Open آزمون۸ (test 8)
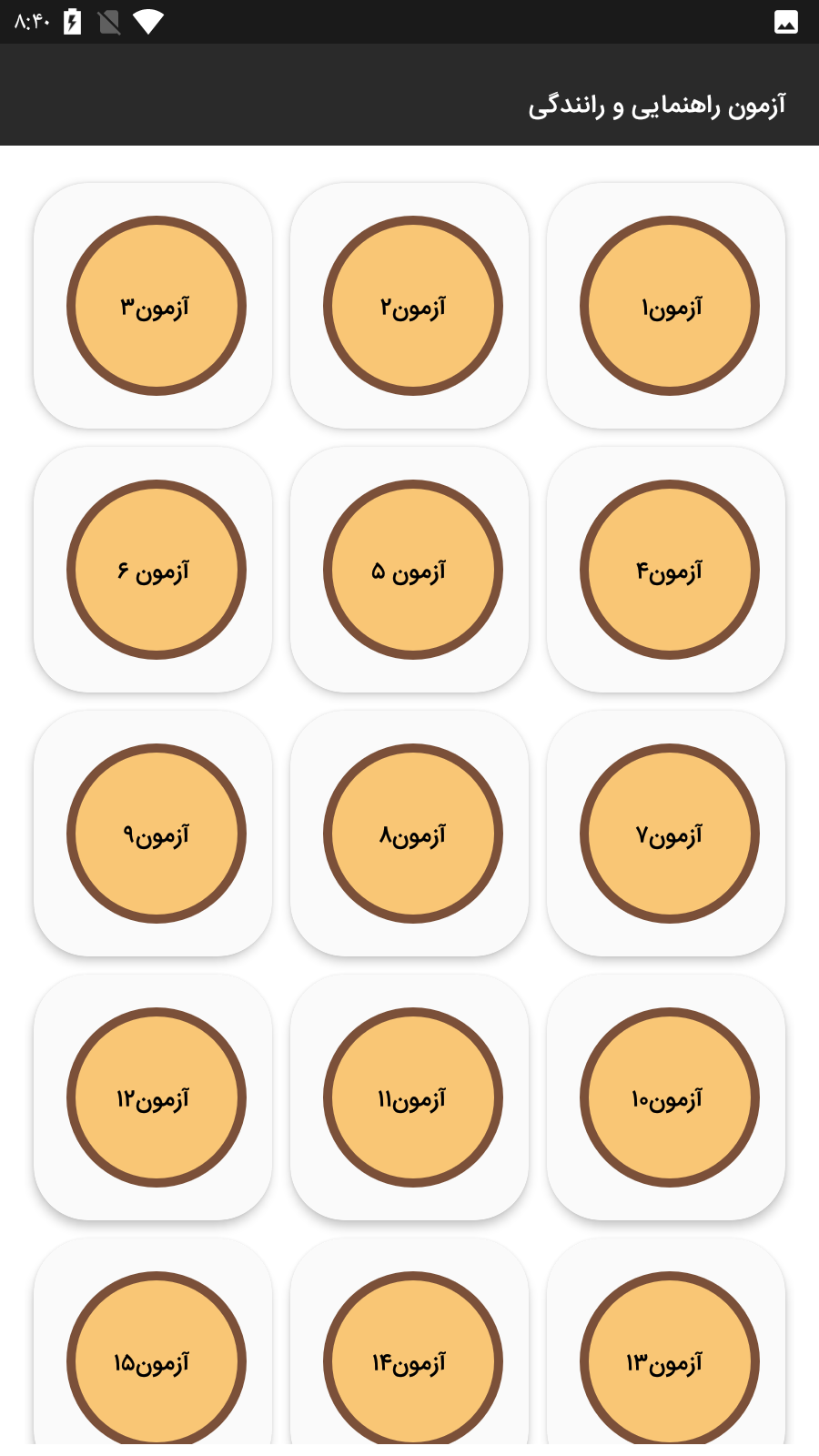This screenshot has width=819, height=1456. (412, 834)
